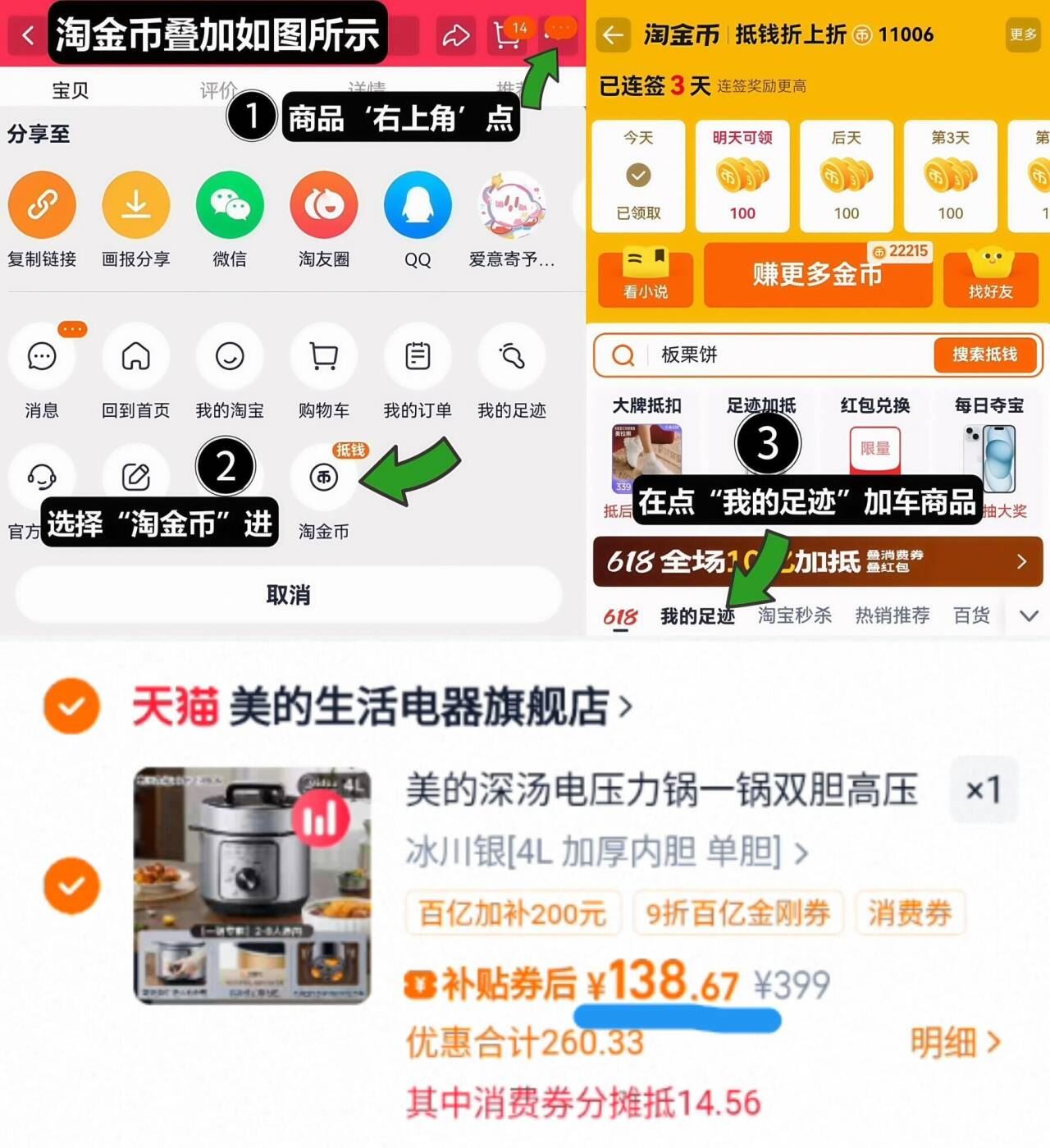Uncheck the 天猫 store checkbox
This screenshot has height=1148, width=1050.
click(x=72, y=705)
